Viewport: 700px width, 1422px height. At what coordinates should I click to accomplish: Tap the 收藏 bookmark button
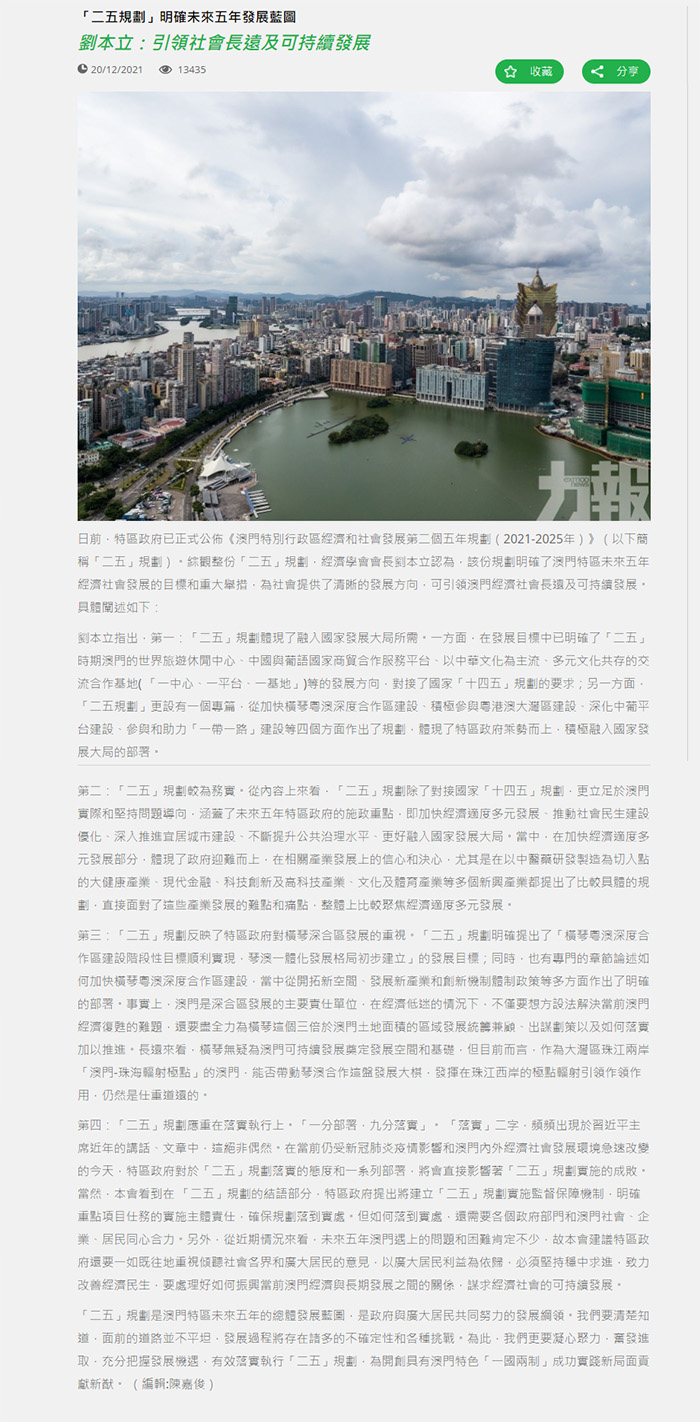tap(529, 72)
